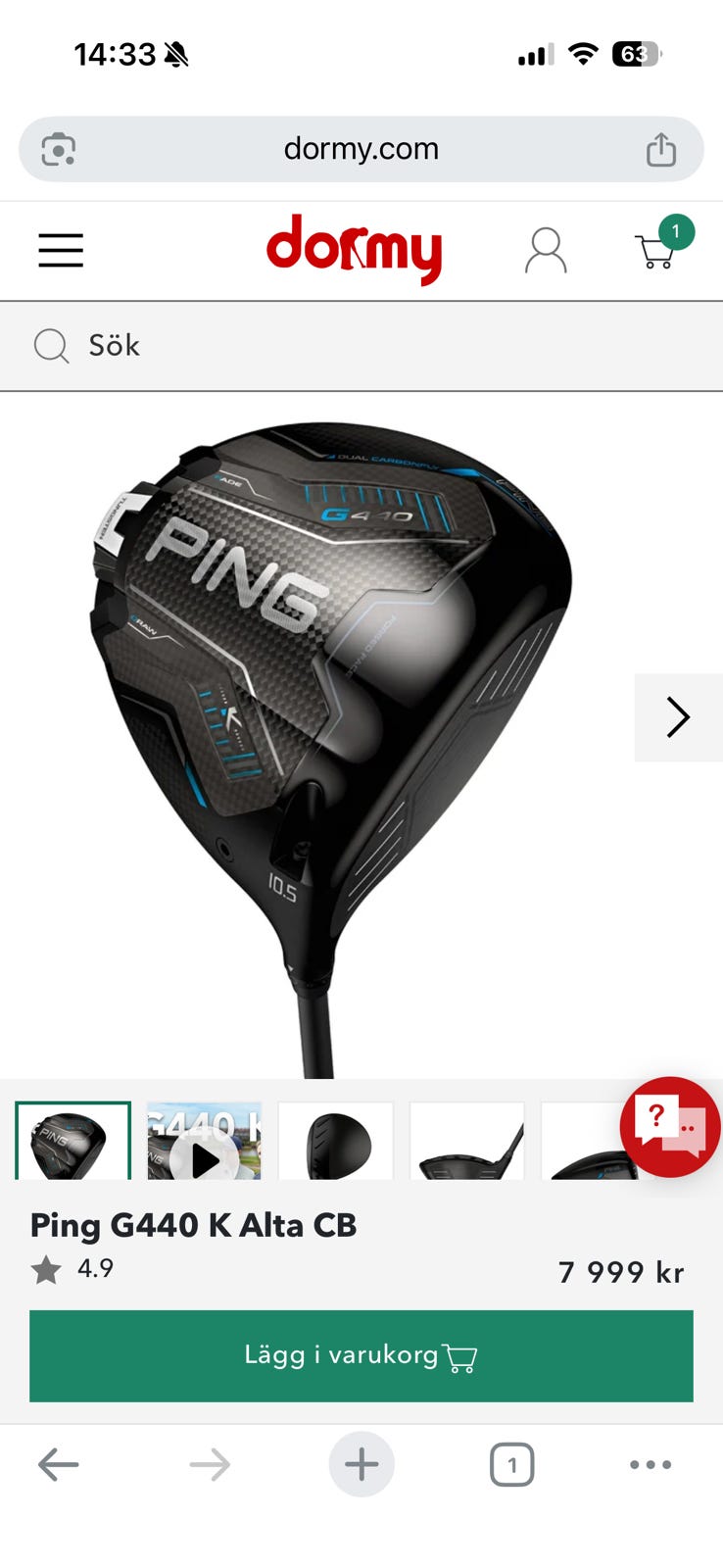Viewport: 723px width, 1568px height.
Task: Open the browser more options menu
Action: click(651, 1465)
